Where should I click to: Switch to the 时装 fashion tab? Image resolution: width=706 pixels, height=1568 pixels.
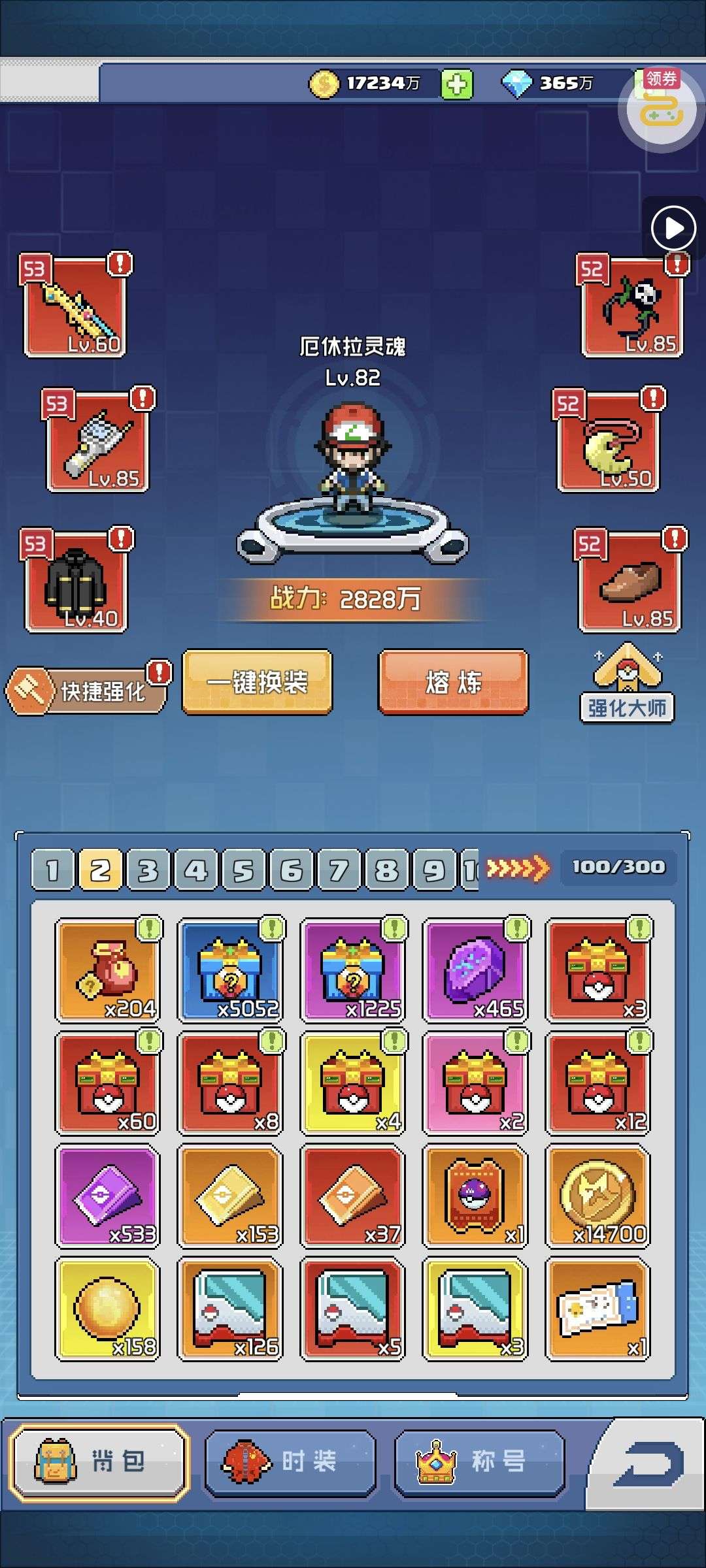point(291,1462)
